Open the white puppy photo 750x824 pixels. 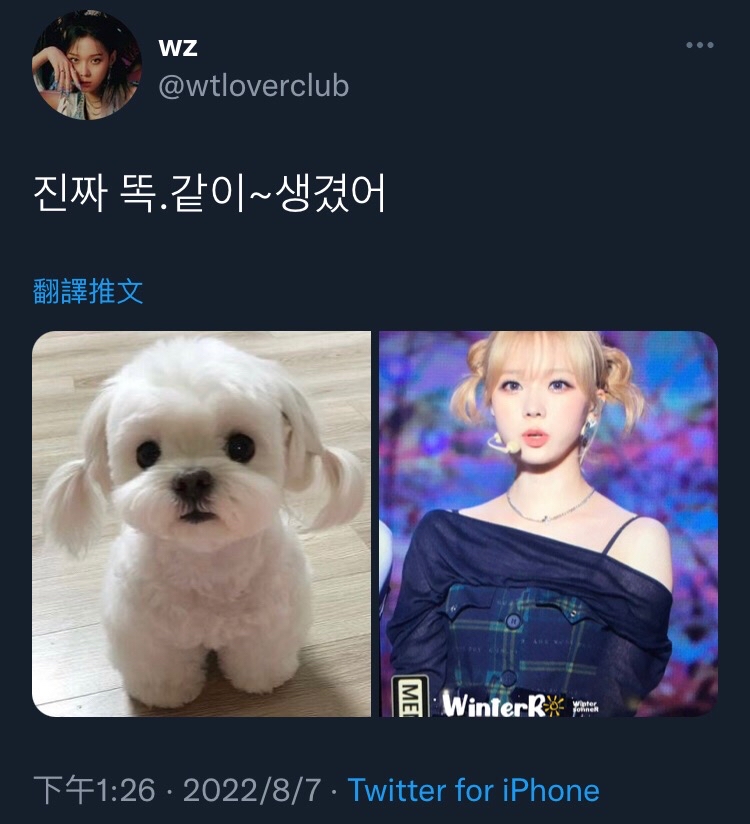point(202,523)
